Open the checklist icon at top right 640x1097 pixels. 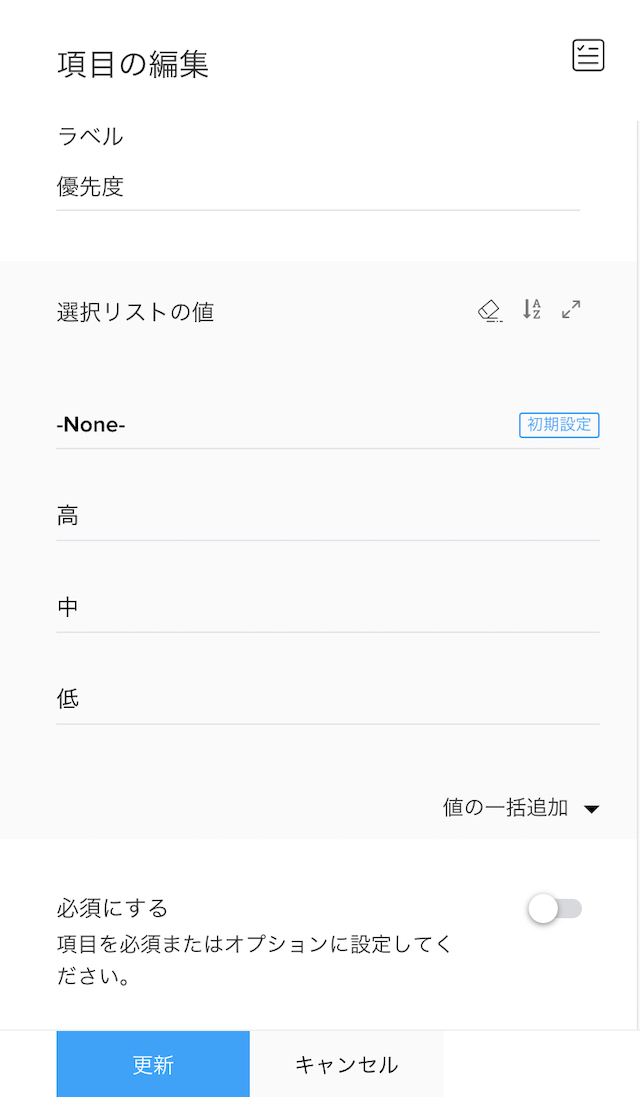(x=588, y=56)
